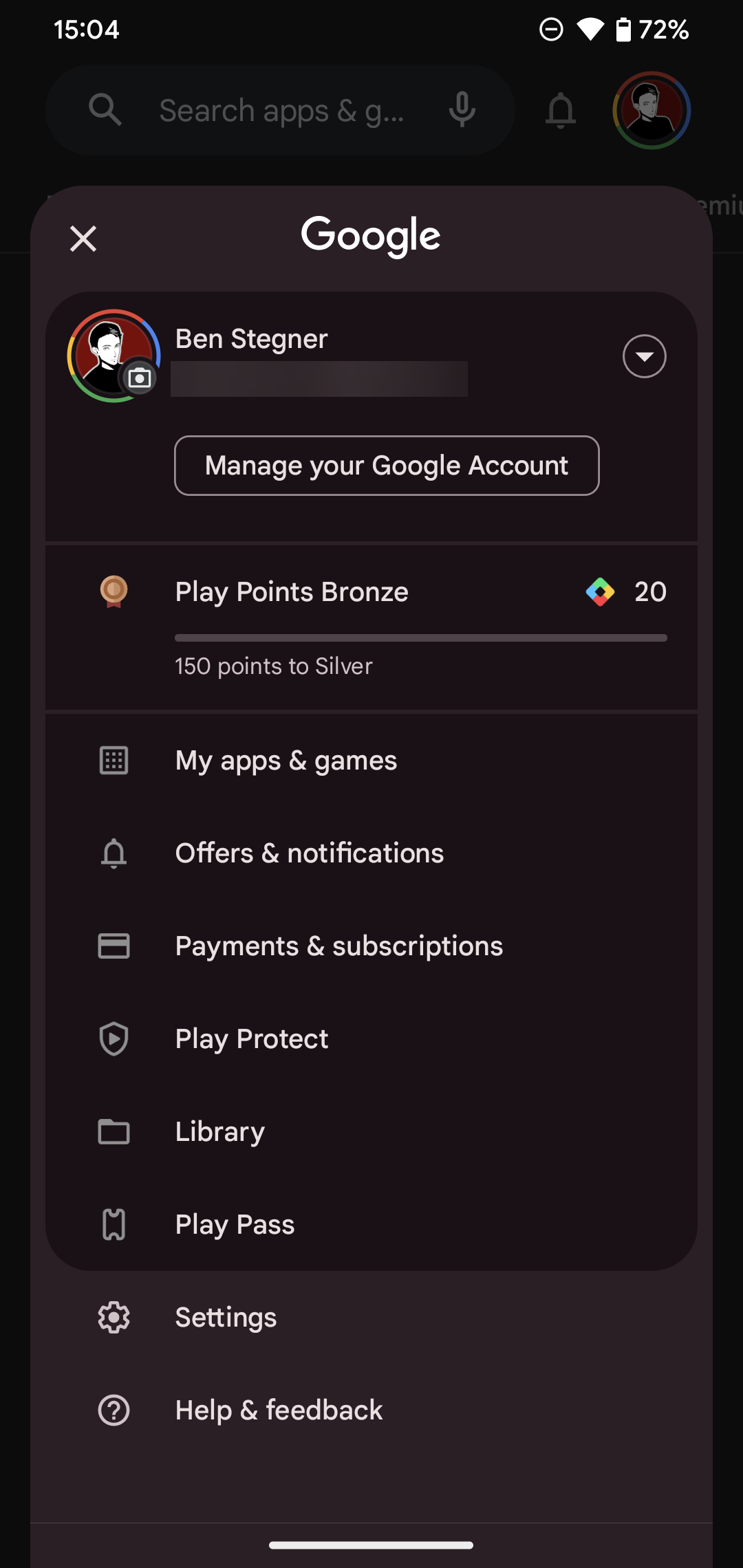The image size is (743, 1568).
Task: Select Offers & notifications
Action: [x=309, y=853]
